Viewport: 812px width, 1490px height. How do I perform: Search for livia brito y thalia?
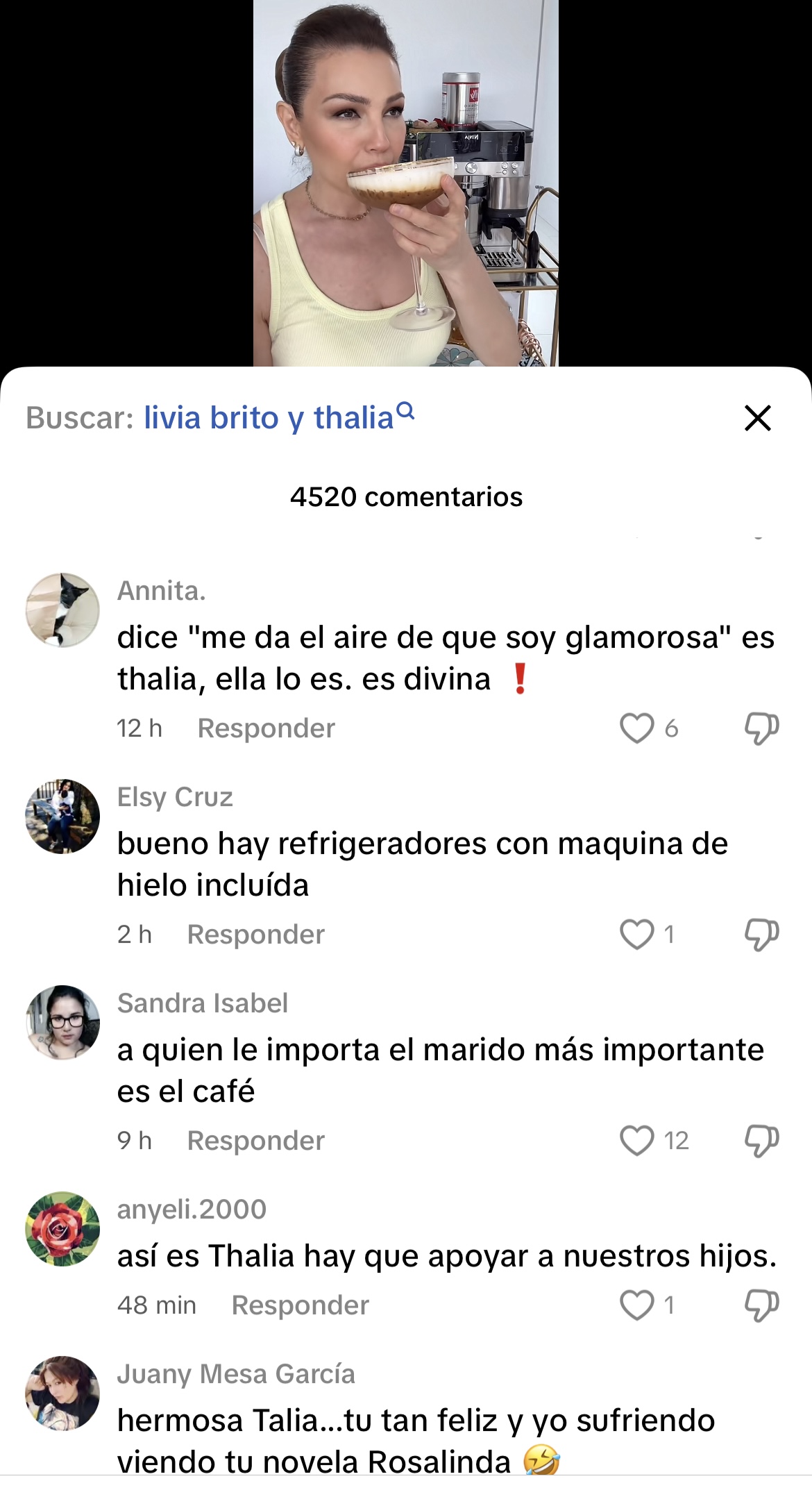279,418
